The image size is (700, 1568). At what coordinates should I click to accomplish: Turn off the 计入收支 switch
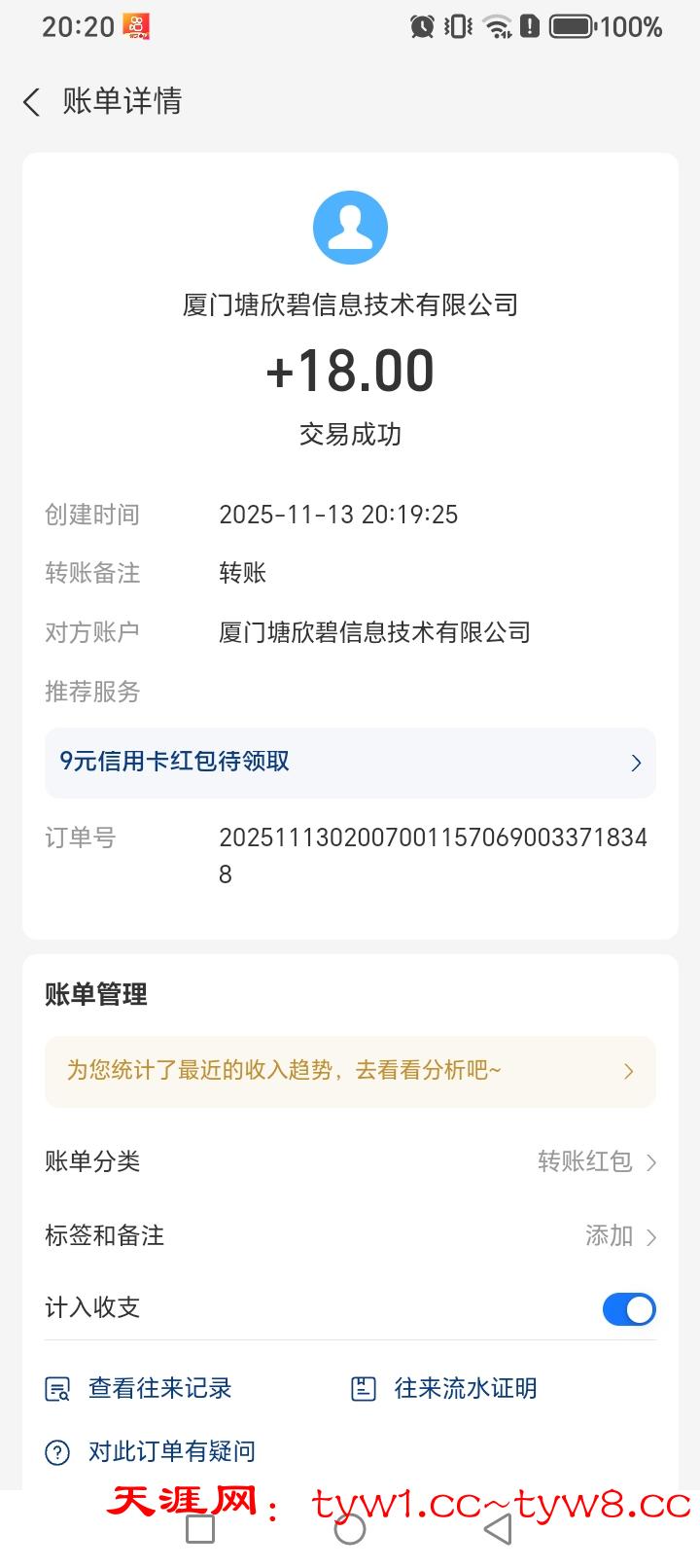(x=629, y=1309)
